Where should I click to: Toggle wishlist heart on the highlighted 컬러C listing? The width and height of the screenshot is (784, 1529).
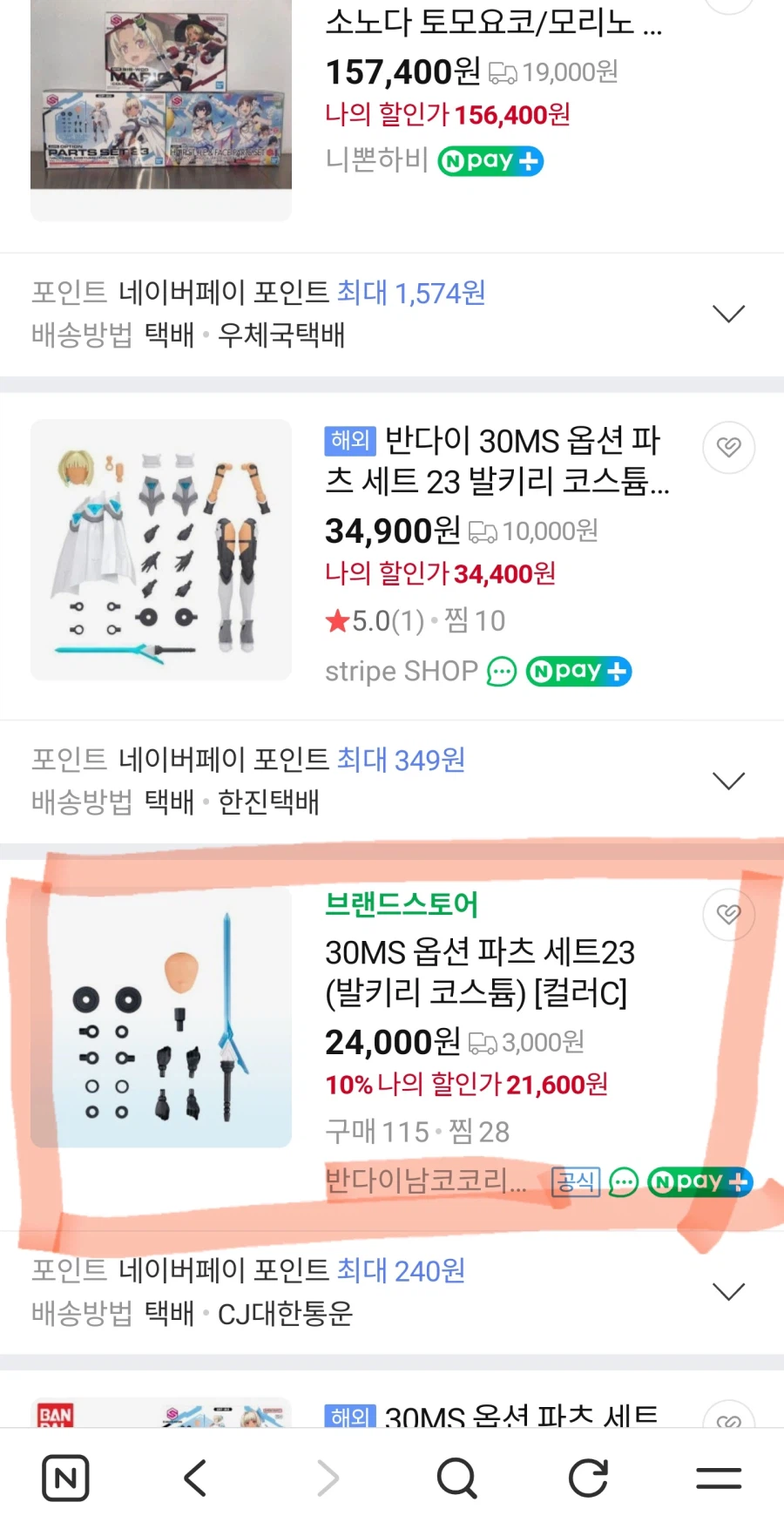[728, 915]
